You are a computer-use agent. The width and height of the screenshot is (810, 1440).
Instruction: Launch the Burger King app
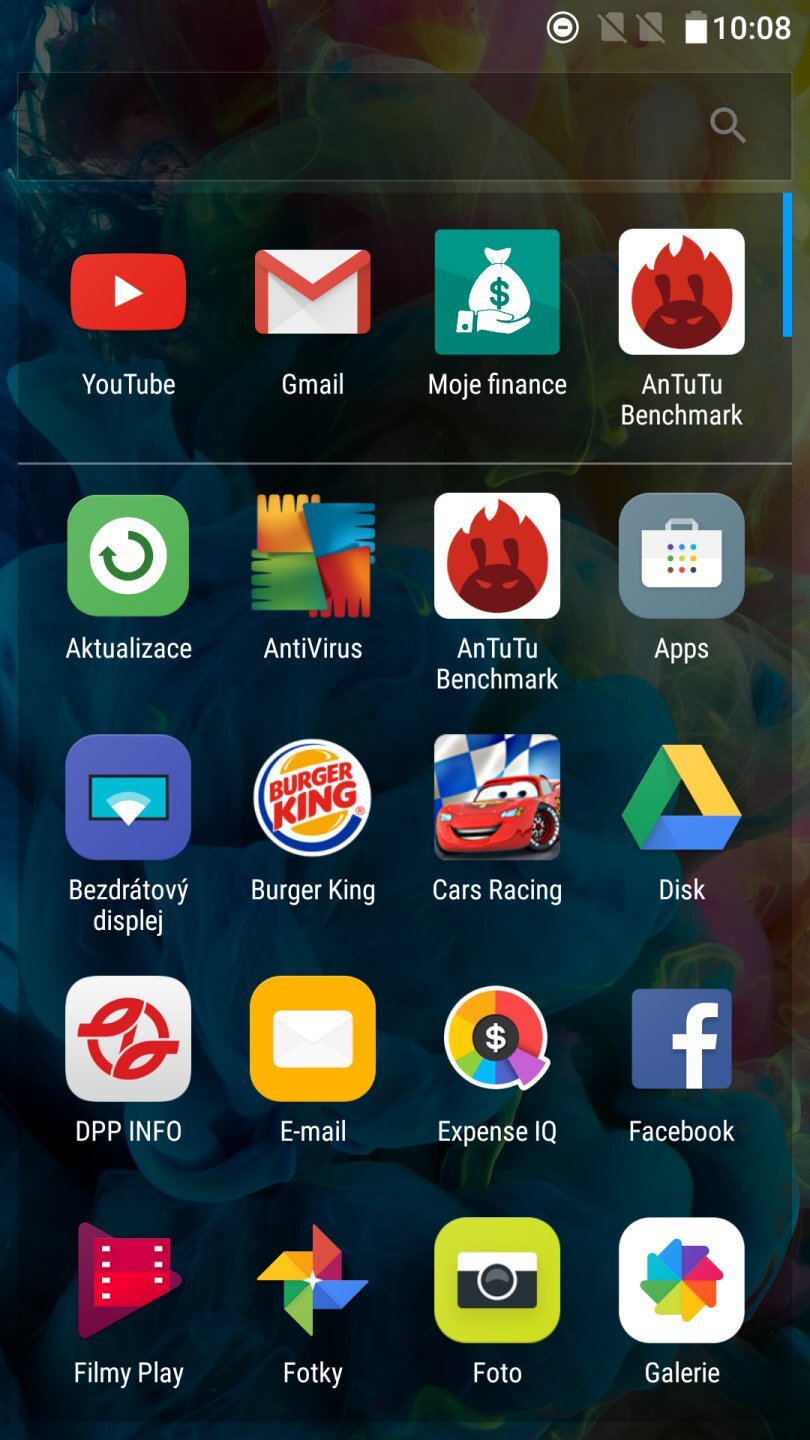[x=313, y=797]
